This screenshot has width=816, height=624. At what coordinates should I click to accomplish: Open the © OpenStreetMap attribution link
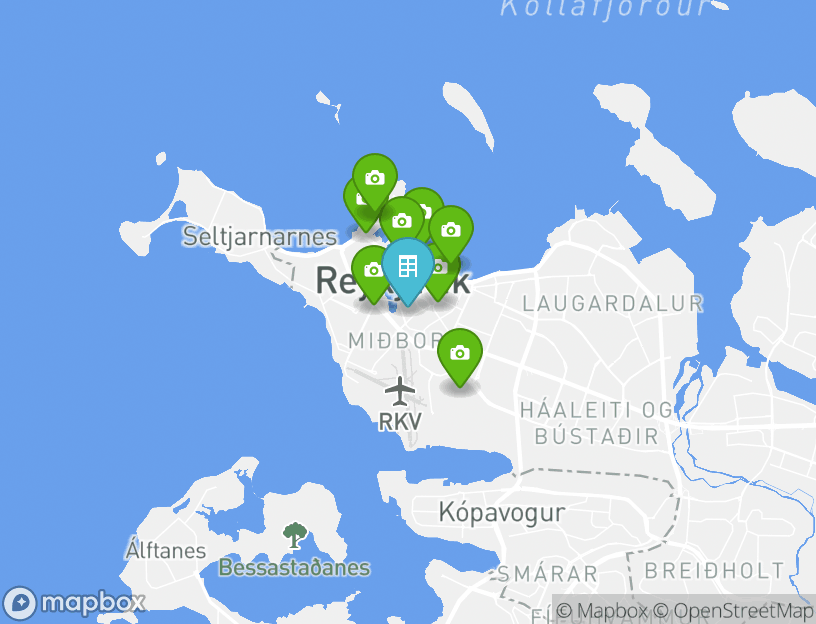click(733, 611)
